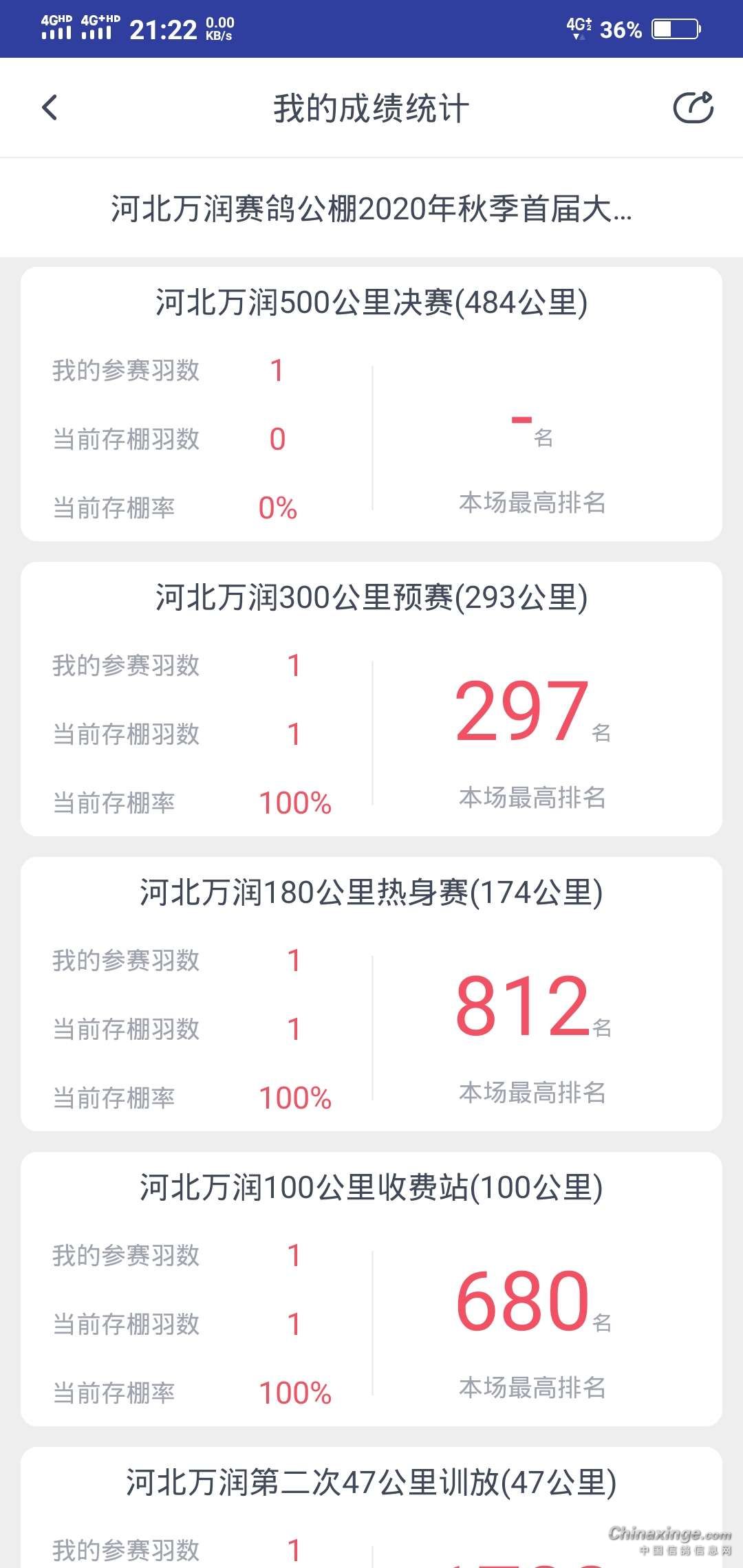Share my results statistics
The height and width of the screenshot is (1568, 743).
point(693,108)
